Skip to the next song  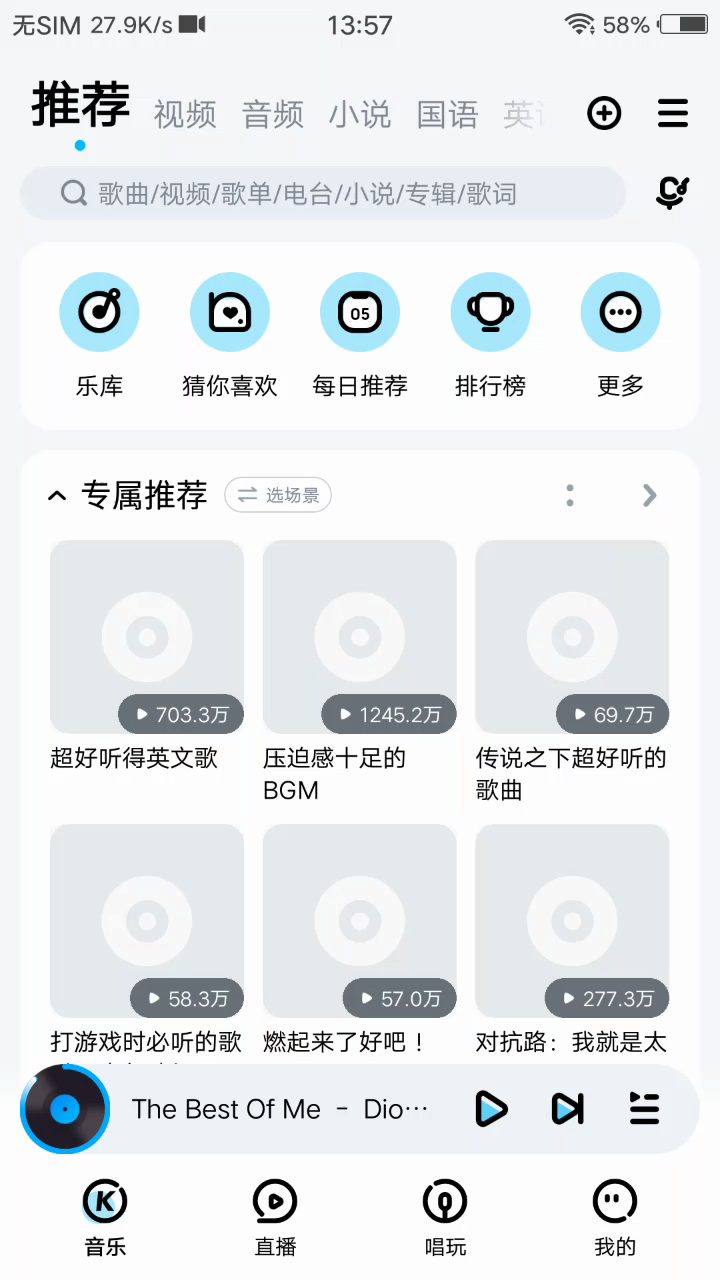(x=567, y=1109)
